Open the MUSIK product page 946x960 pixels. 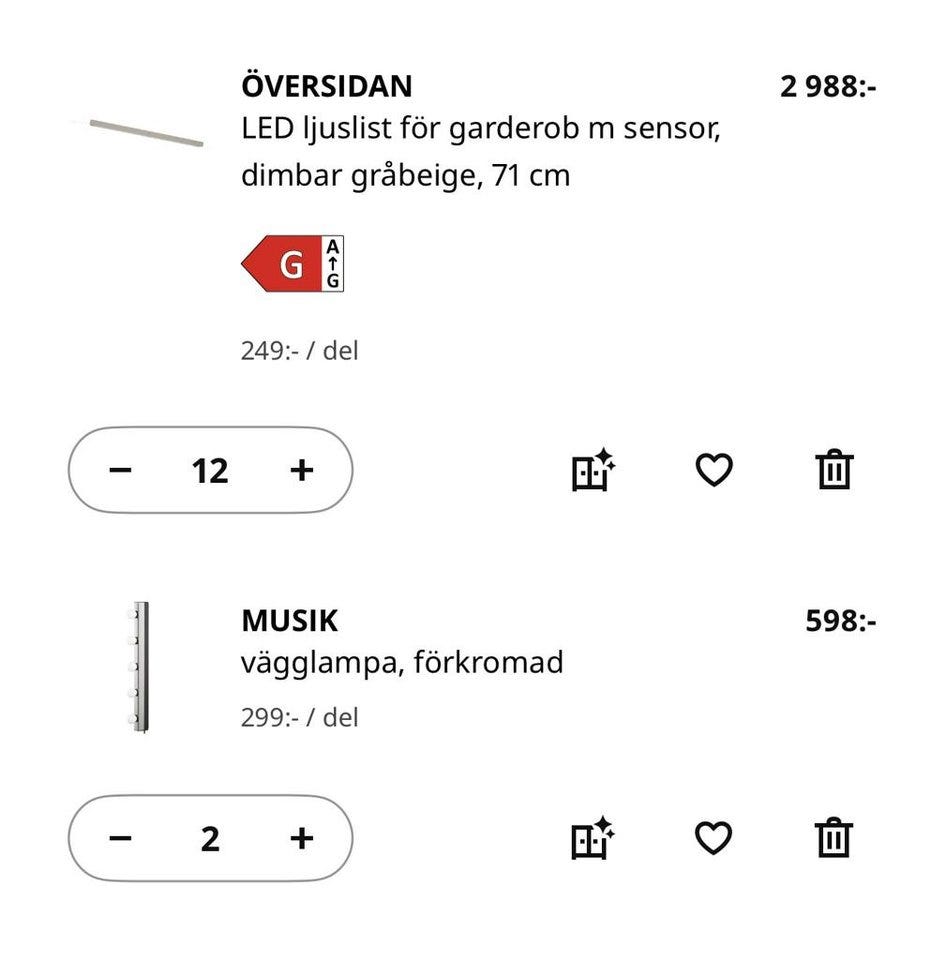(x=289, y=621)
